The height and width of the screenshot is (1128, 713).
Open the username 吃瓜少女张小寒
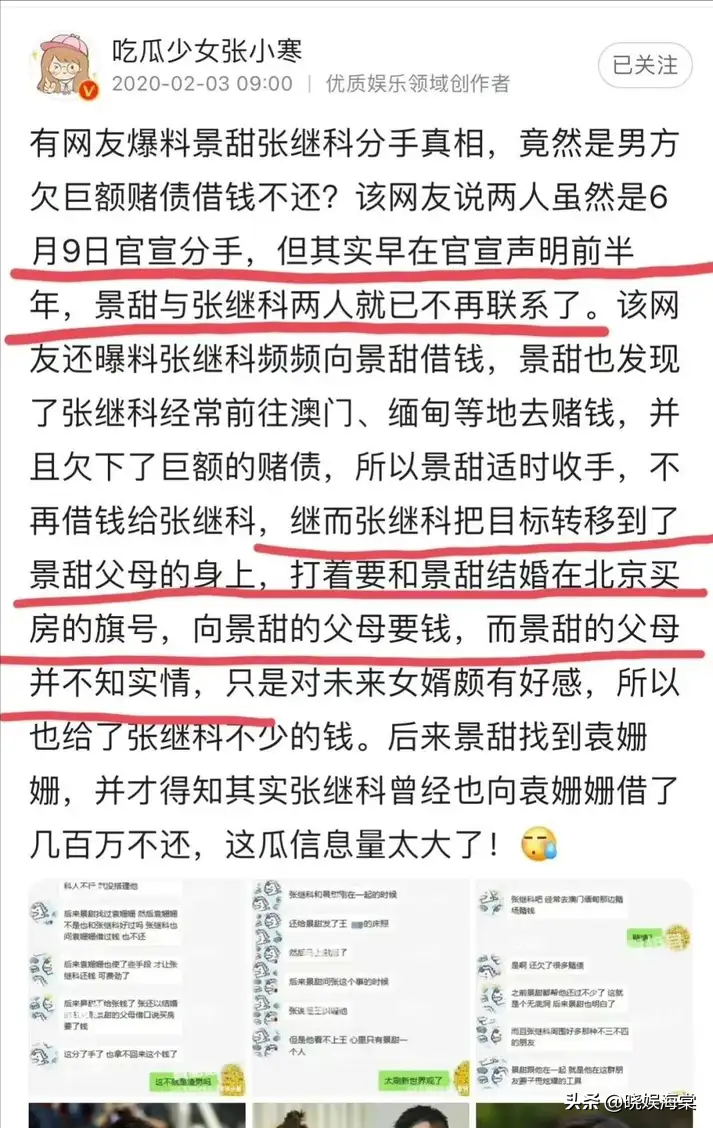coord(208,49)
